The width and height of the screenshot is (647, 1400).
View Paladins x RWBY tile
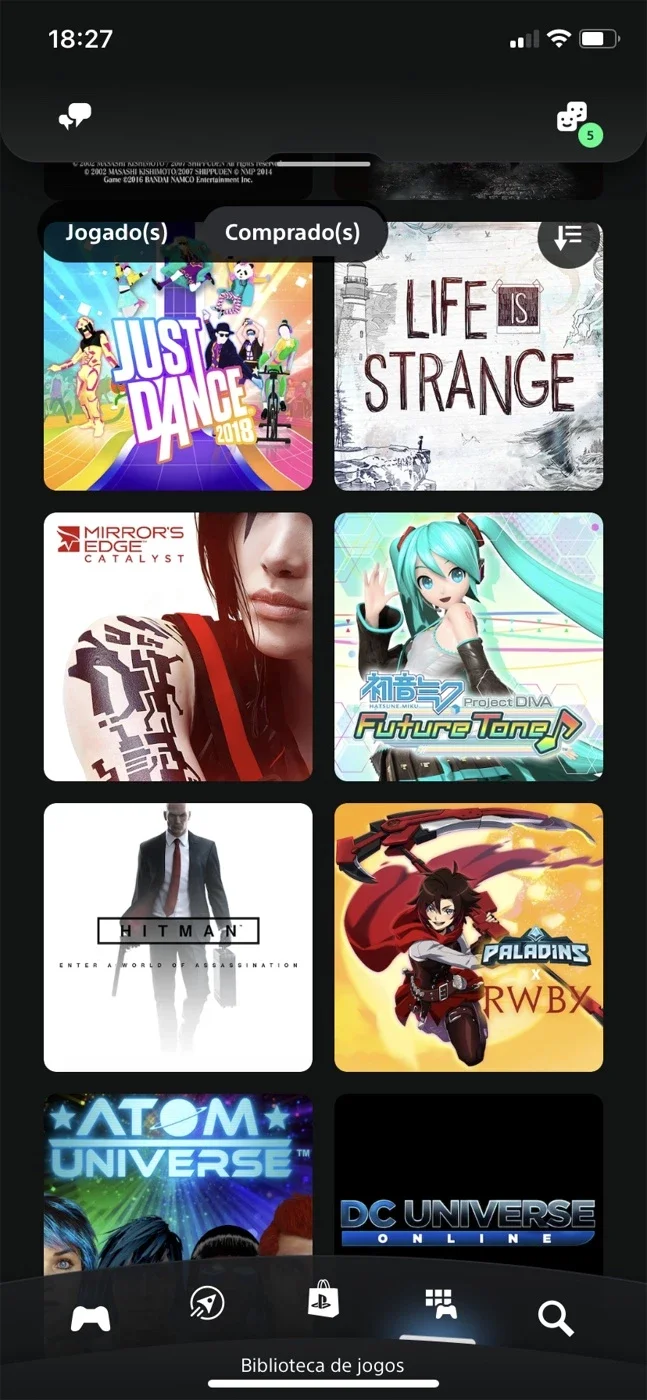click(x=468, y=937)
